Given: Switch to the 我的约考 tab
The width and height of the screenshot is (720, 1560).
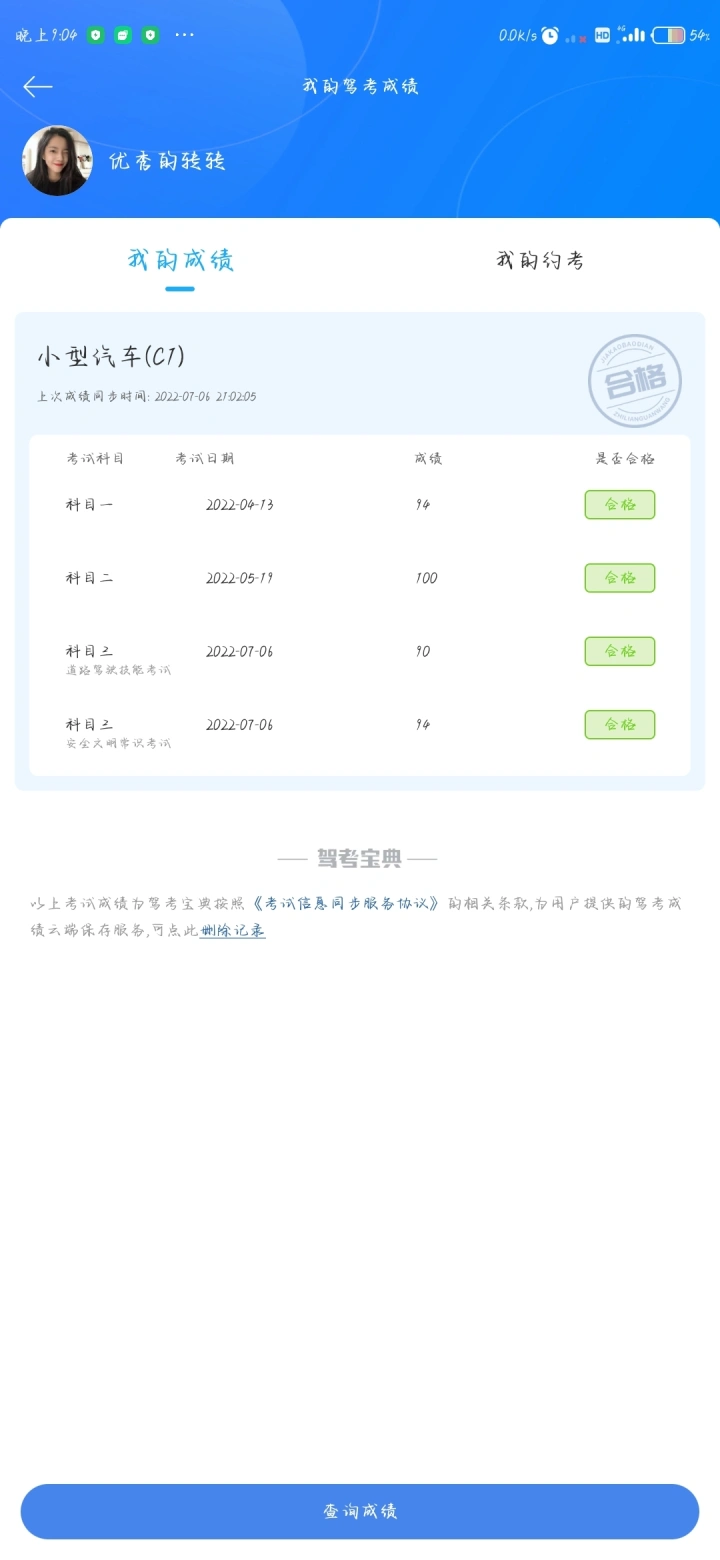Looking at the screenshot, I should point(540,261).
